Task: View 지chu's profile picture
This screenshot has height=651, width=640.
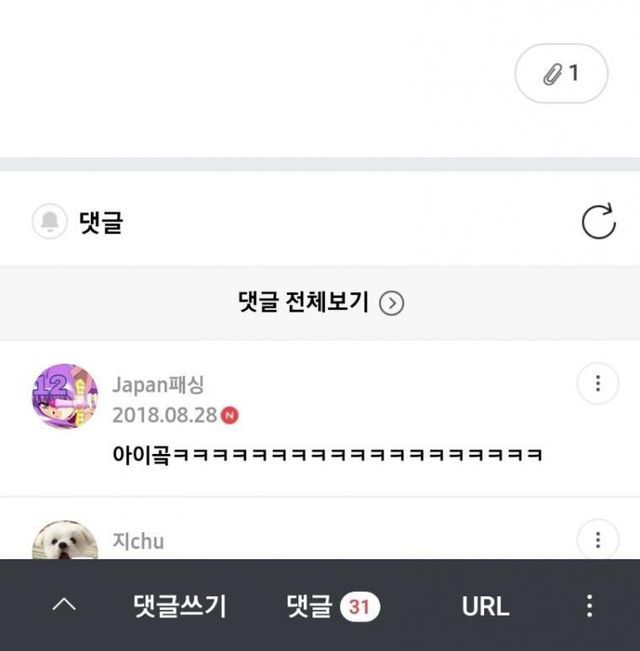Action: tap(65, 541)
